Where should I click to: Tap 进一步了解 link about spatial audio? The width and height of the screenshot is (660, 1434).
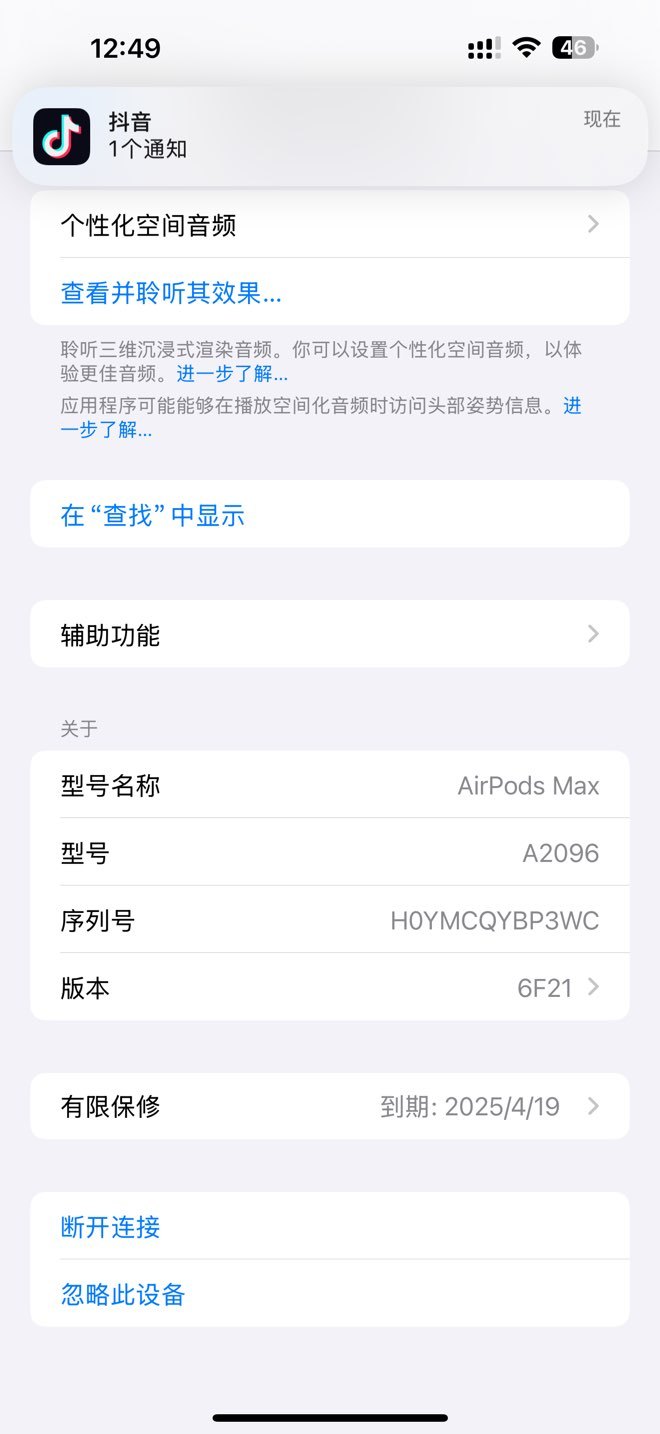(x=232, y=375)
